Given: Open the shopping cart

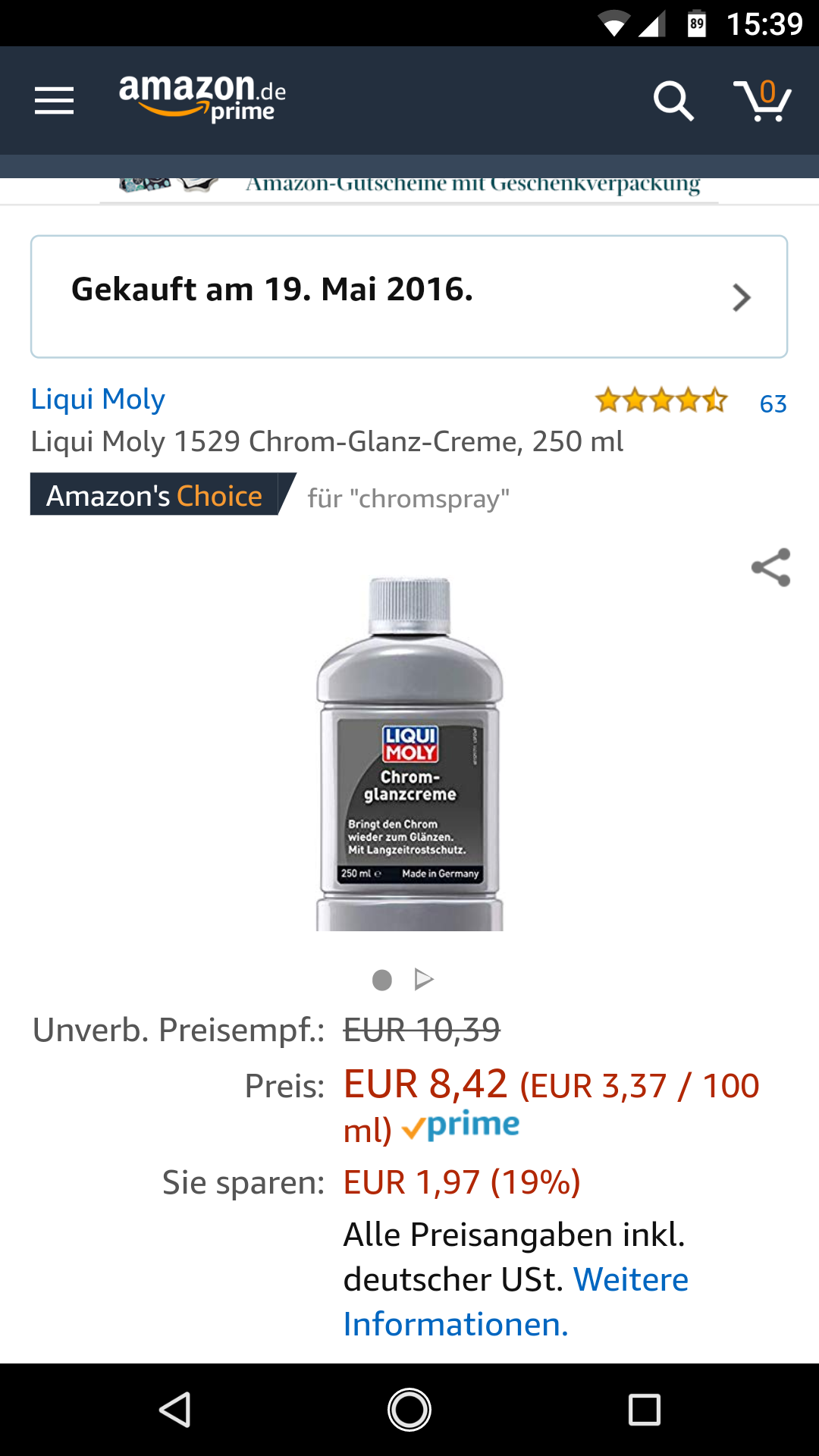Looking at the screenshot, I should coord(762,101).
